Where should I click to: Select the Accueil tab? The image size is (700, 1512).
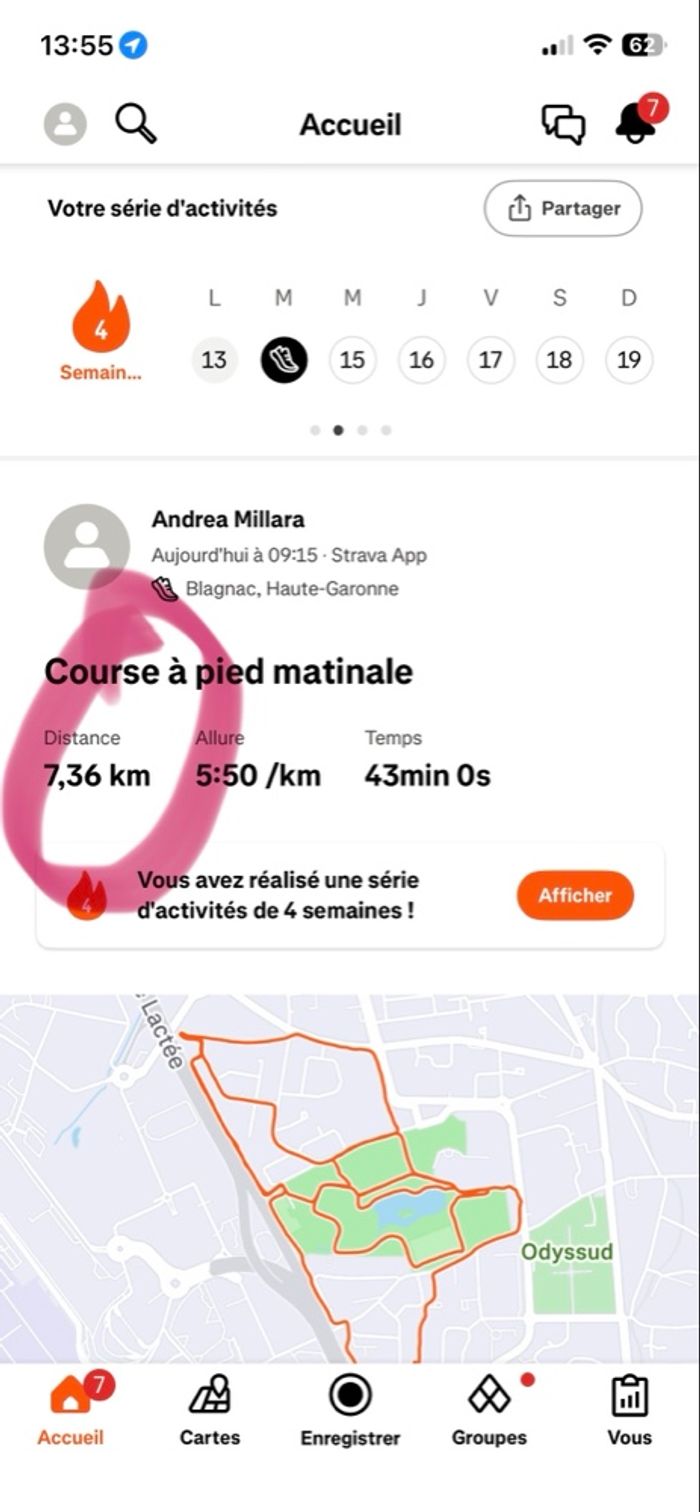71,1411
